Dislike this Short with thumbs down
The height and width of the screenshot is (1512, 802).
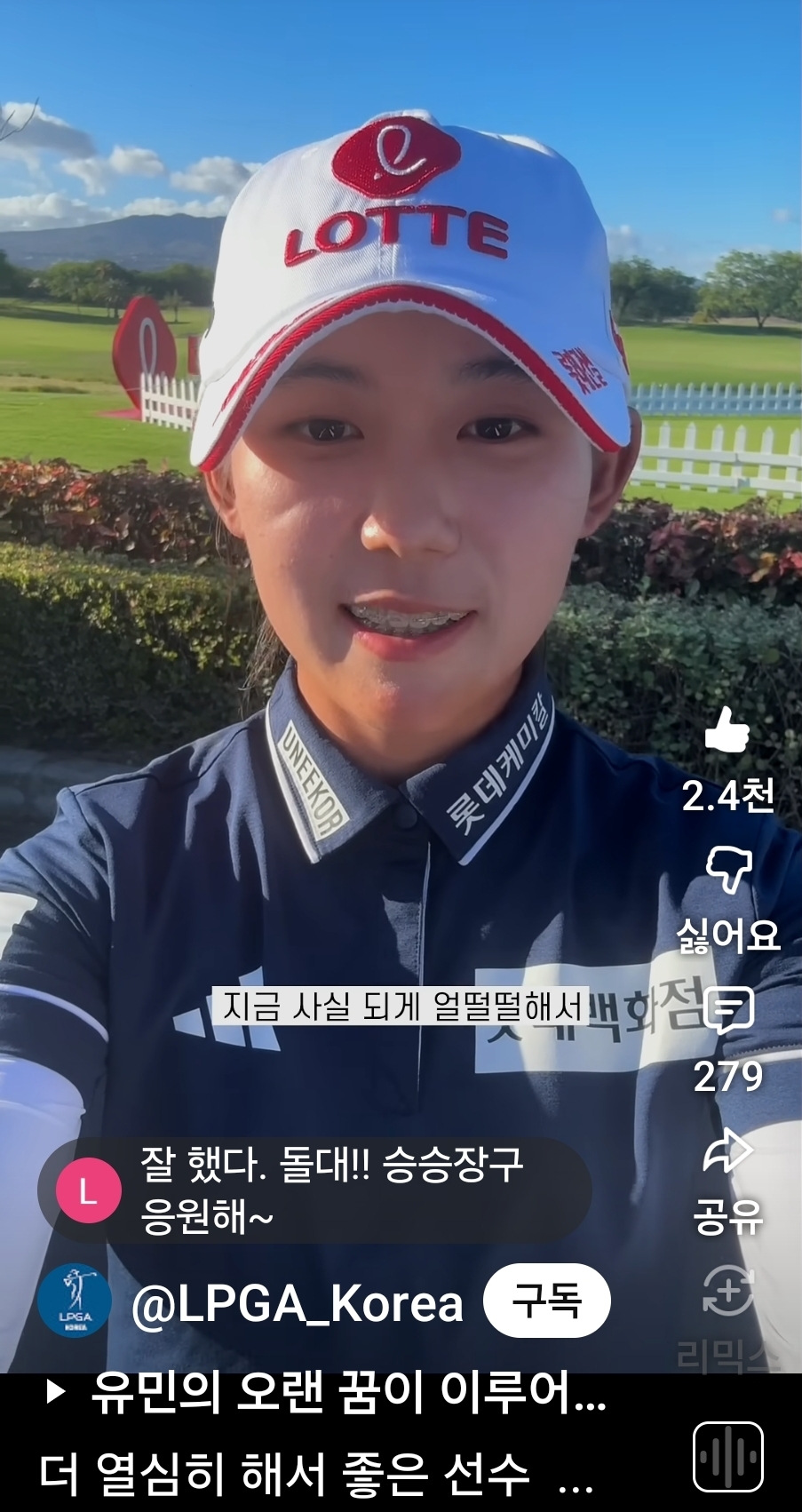727,871
